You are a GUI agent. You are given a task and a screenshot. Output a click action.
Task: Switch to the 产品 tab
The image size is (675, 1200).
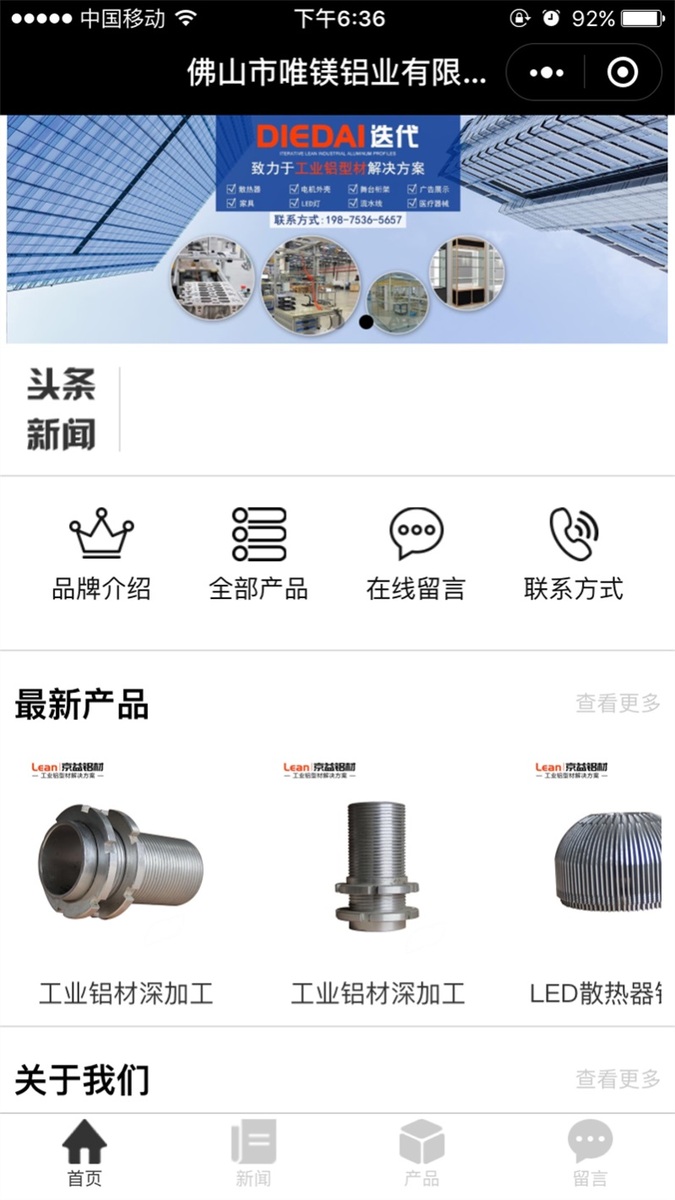click(421, 1153)
